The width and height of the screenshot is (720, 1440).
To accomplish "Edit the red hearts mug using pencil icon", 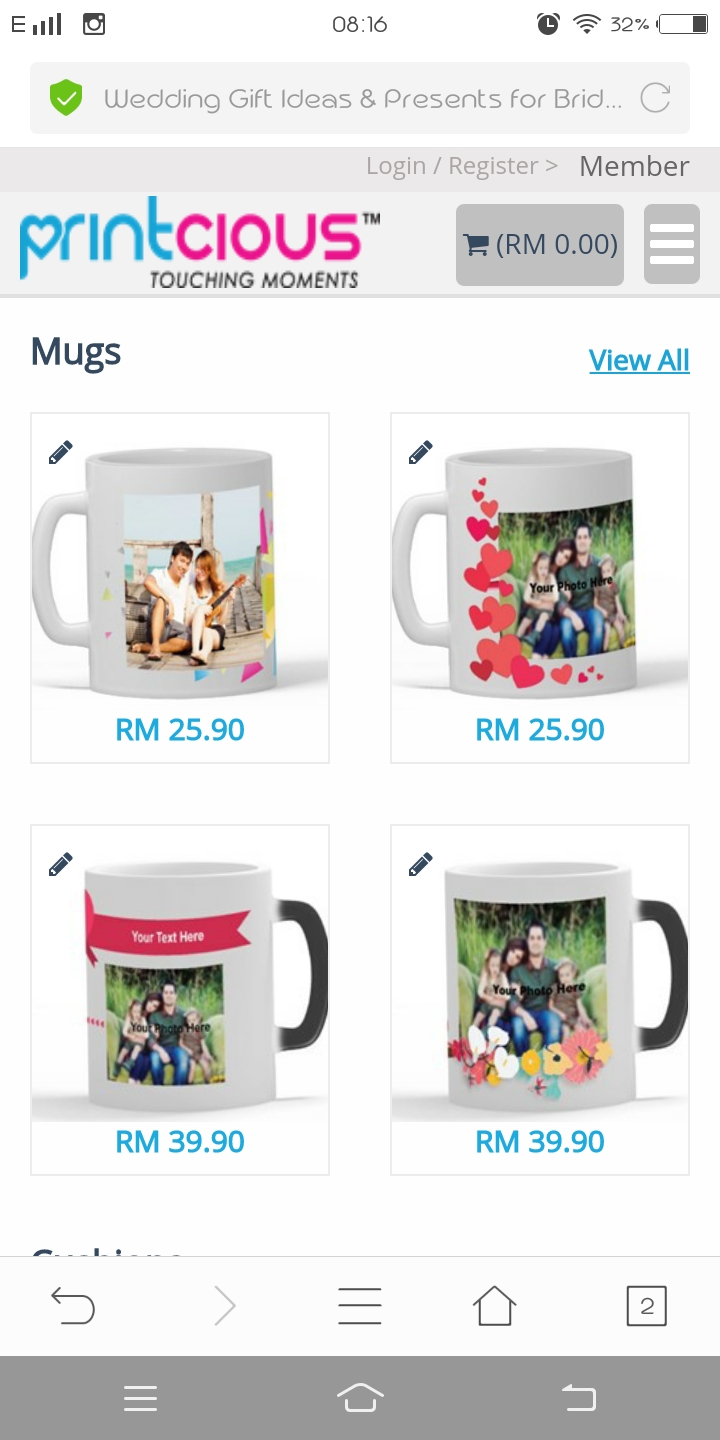I will pyautogui.click(x=421, y=453).
